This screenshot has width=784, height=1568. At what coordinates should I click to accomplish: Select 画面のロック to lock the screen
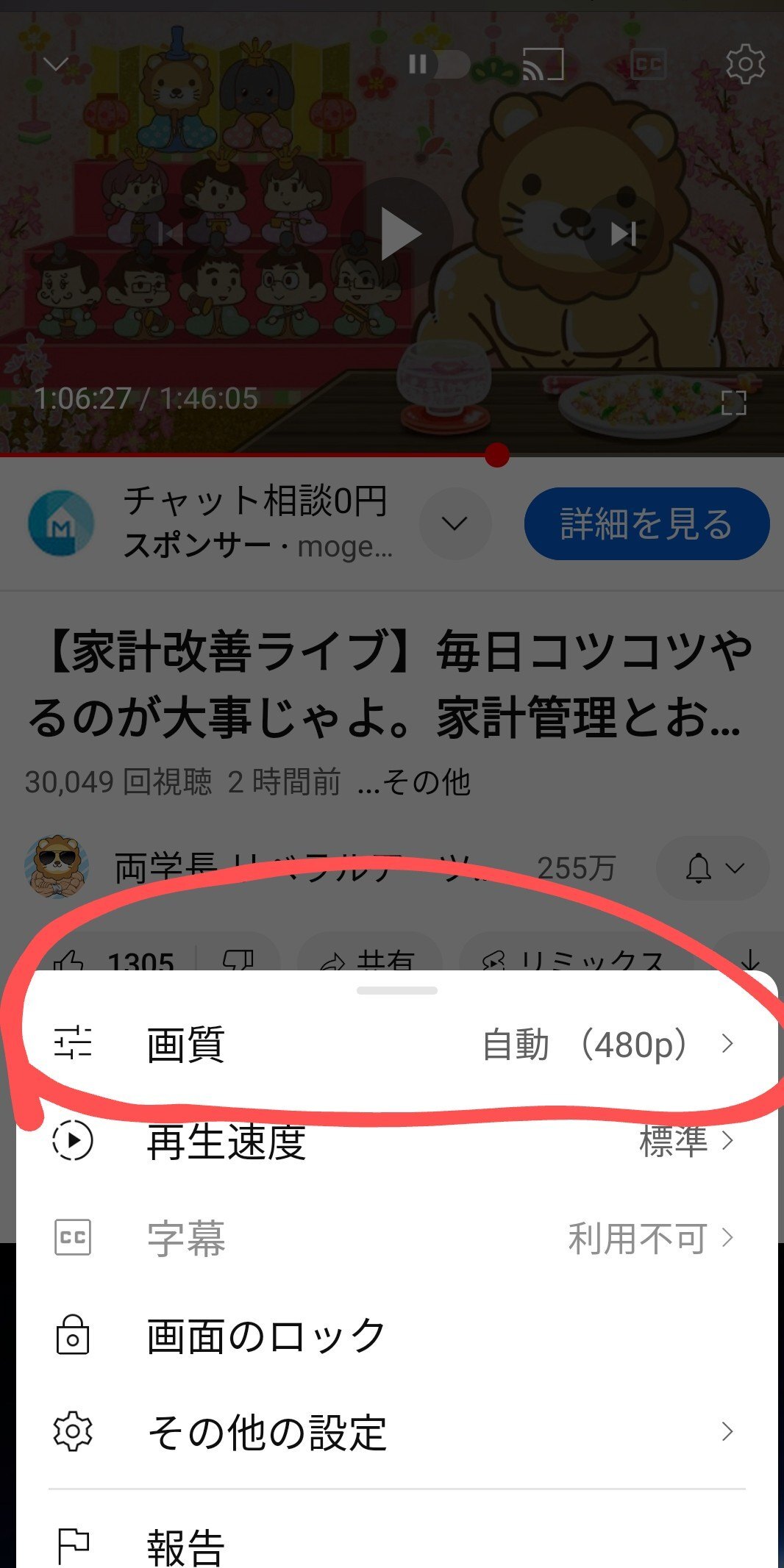396,1335
